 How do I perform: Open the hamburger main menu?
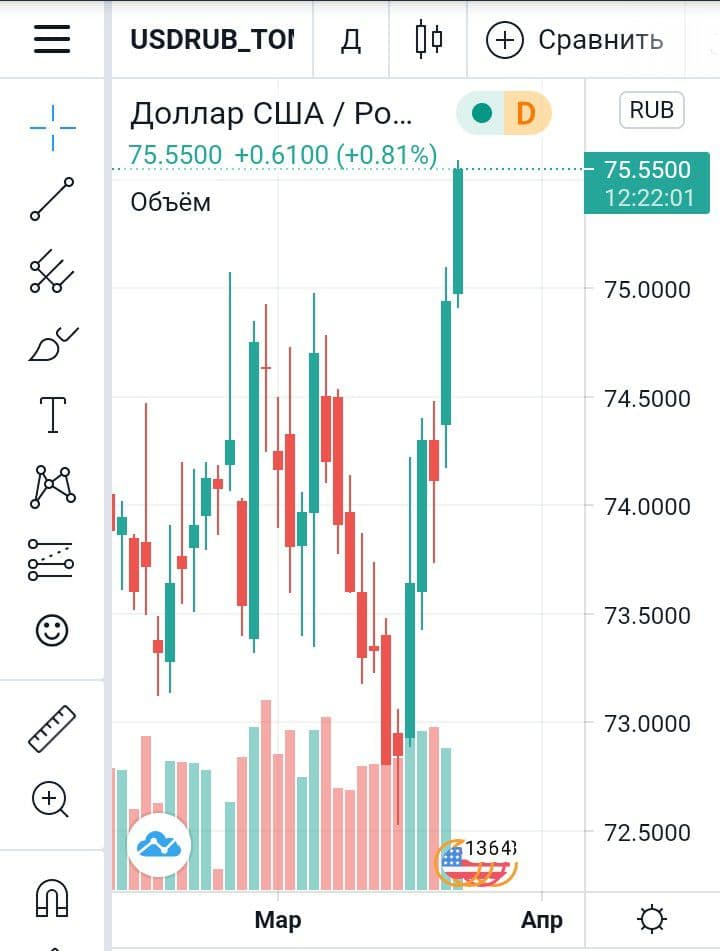pyautogui.click(x=51, y=39)
